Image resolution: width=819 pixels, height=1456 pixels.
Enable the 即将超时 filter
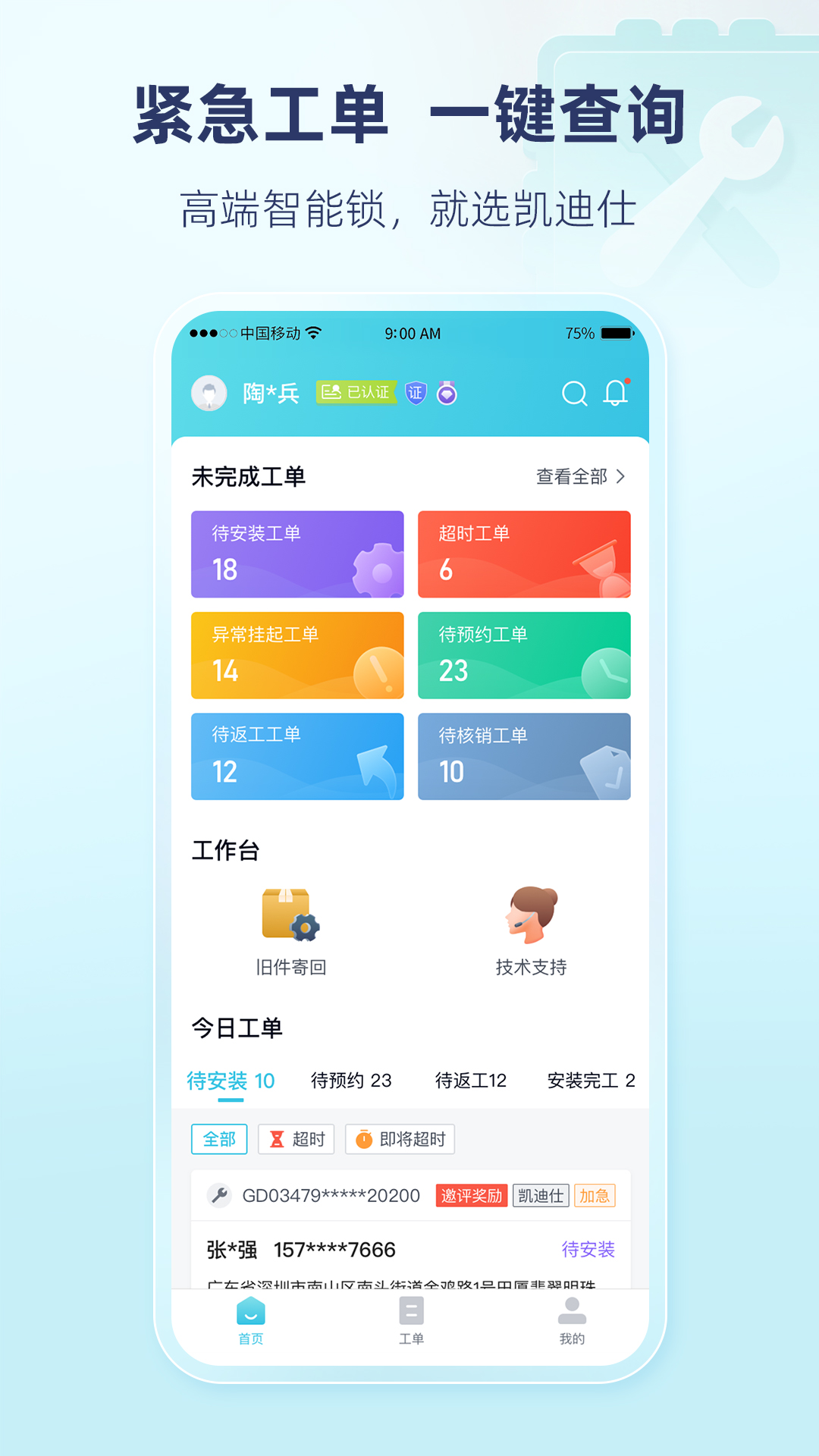coord(400,1139)
